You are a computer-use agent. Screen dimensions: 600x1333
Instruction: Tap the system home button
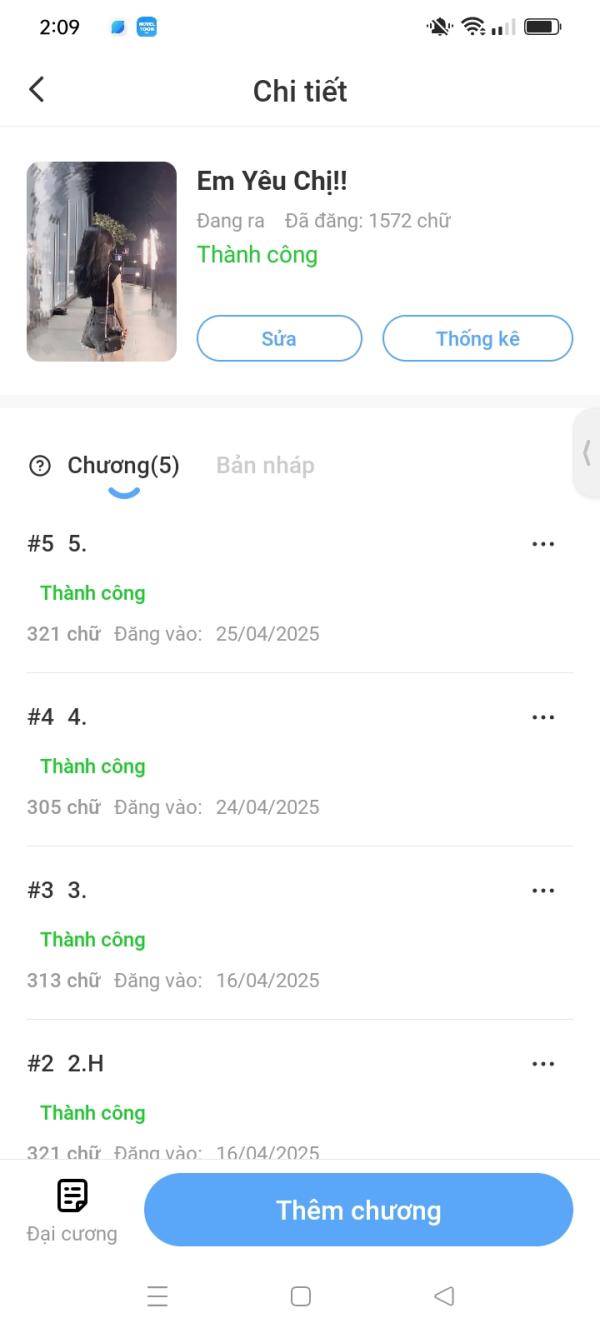(x=300, y=1296)
